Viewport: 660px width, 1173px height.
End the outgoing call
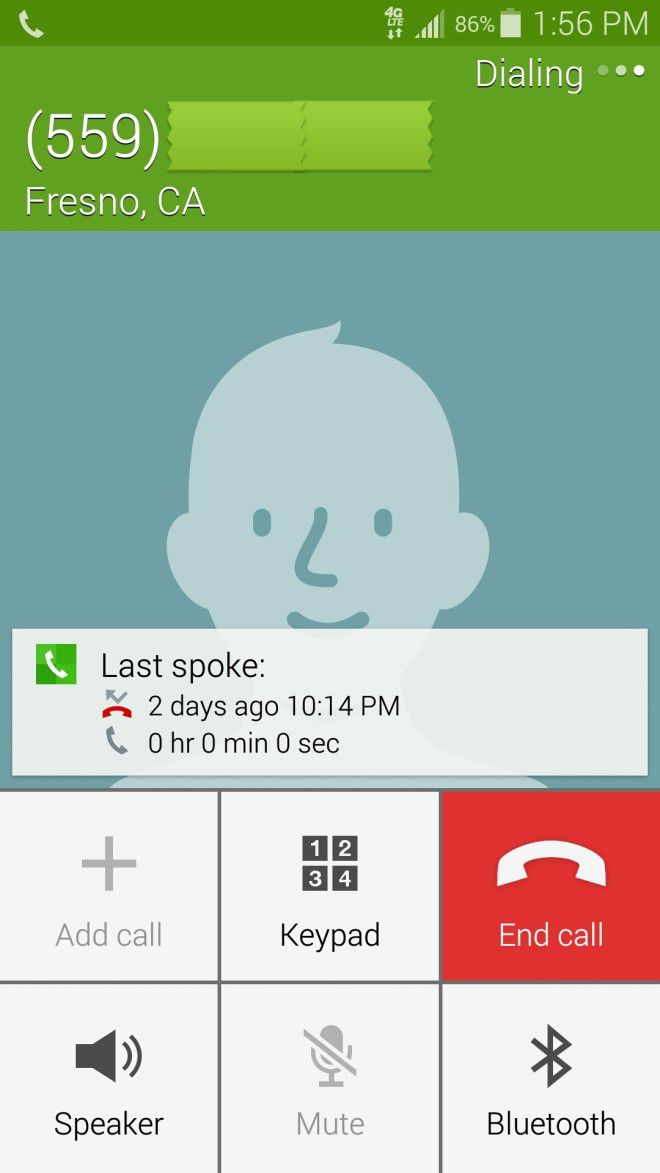[x=551, y=886]
